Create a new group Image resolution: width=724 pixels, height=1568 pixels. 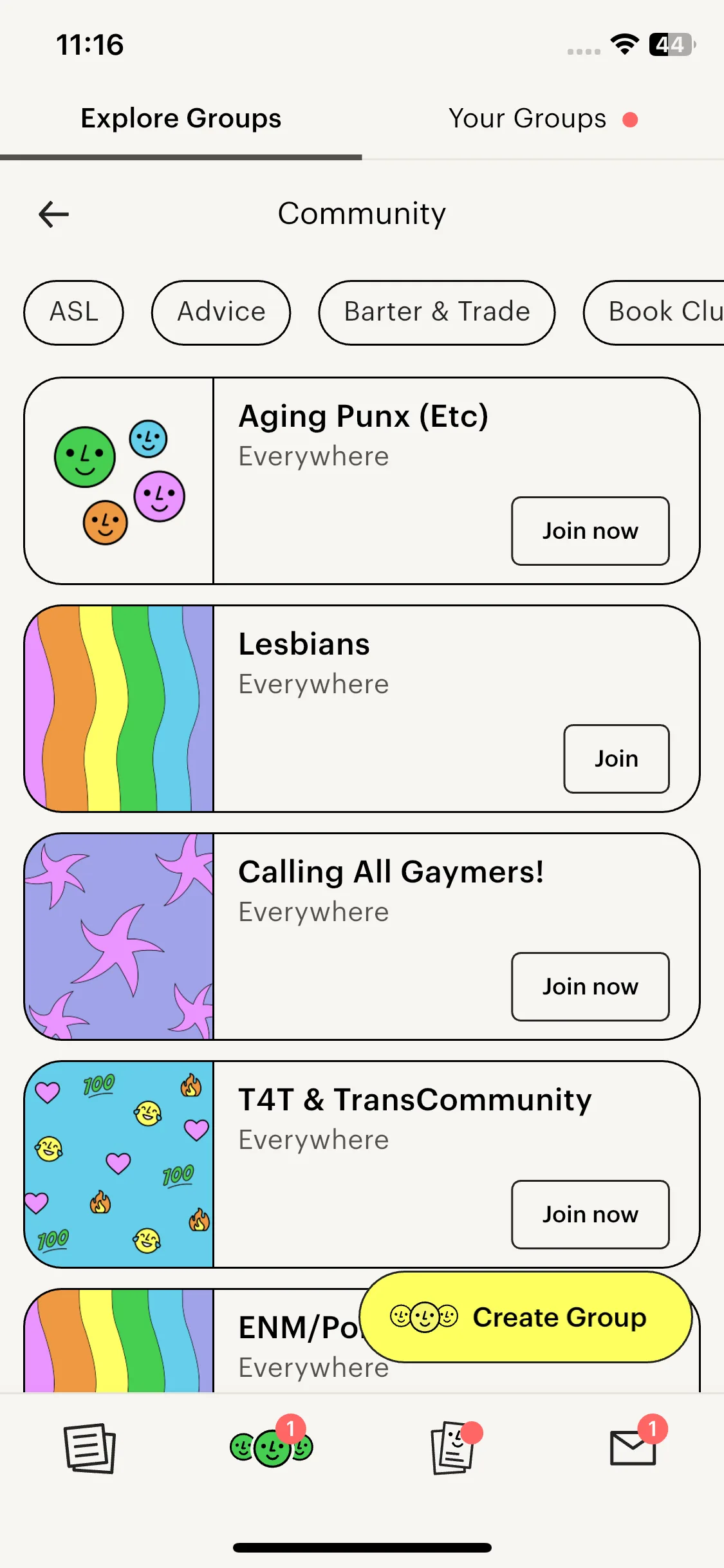[x=525, y=1317]
